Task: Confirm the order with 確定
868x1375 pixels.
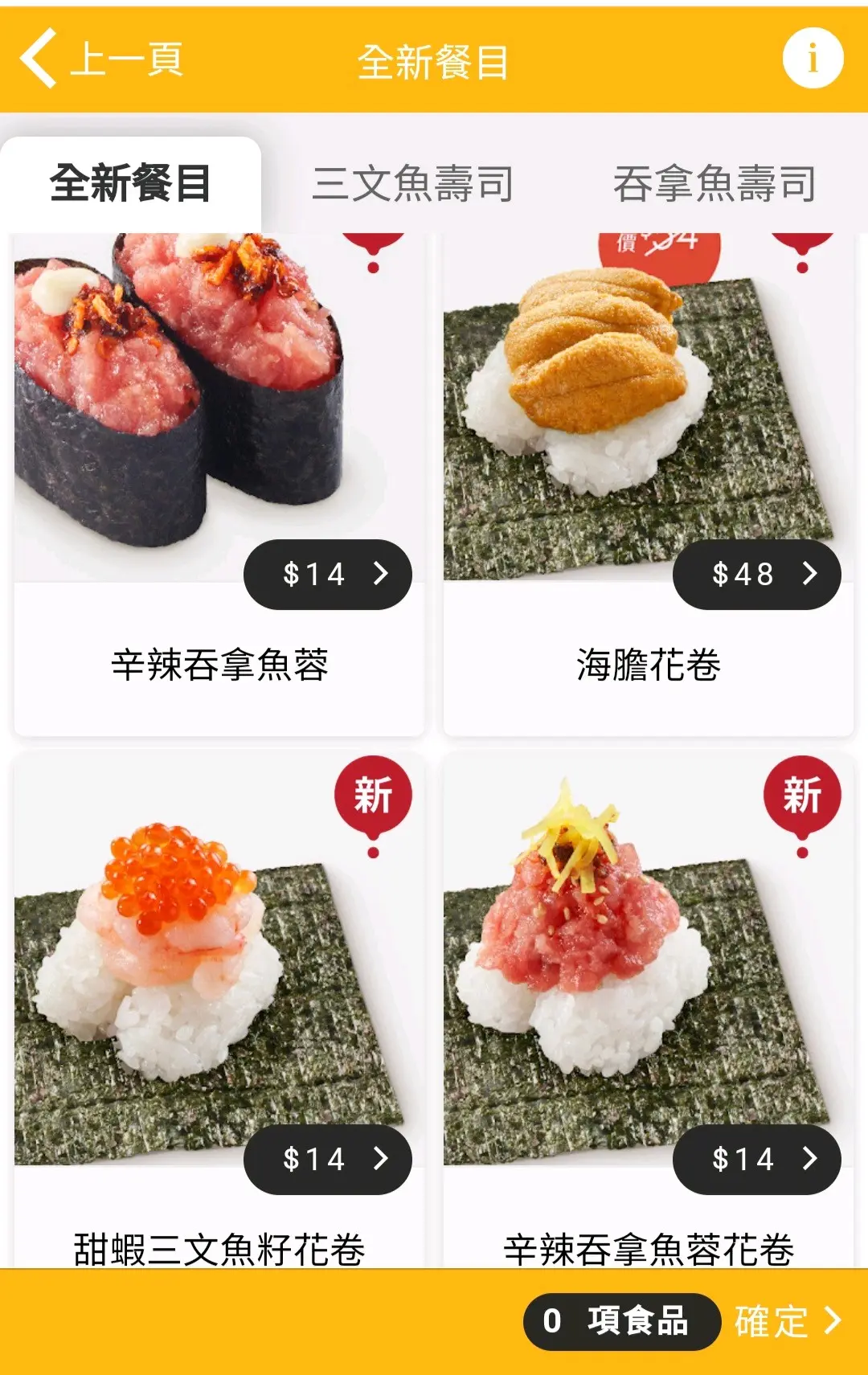Action: [x=788, y=1321]
